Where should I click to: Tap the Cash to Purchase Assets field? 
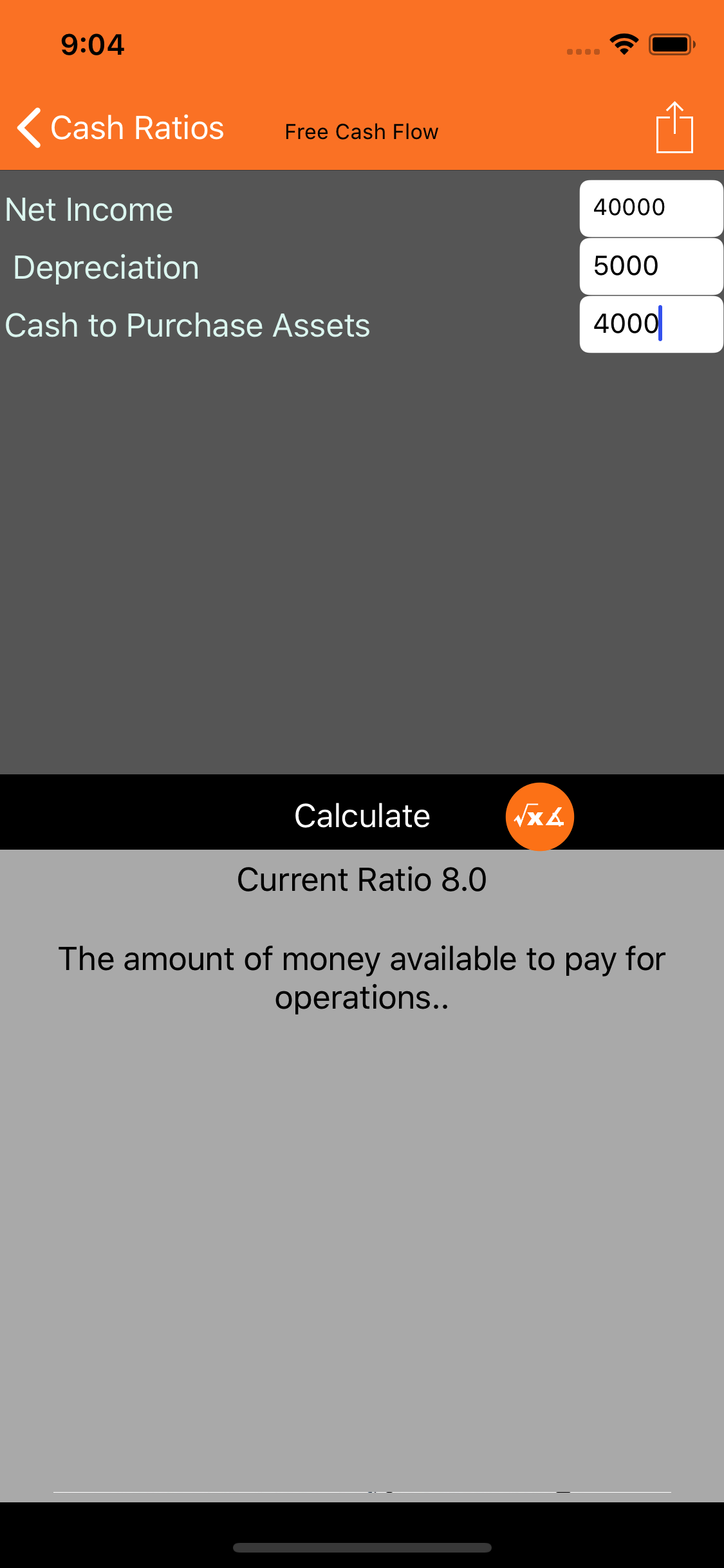(651, 324)
